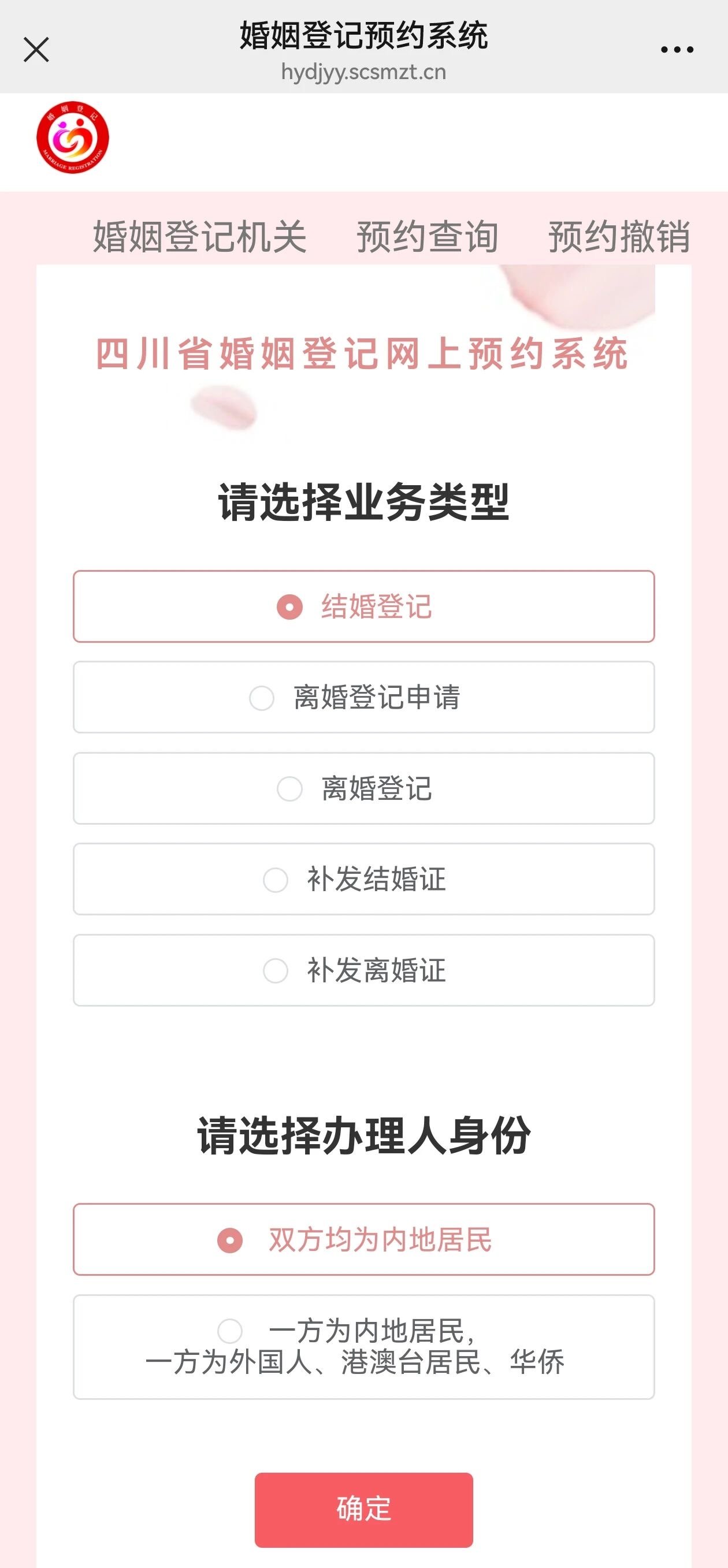Image resolution: width=728 pixels, height=1568 pixels.
Task: Pick 补发结婚证 business type
Action: pyautogui.click(x=363, y=879)
